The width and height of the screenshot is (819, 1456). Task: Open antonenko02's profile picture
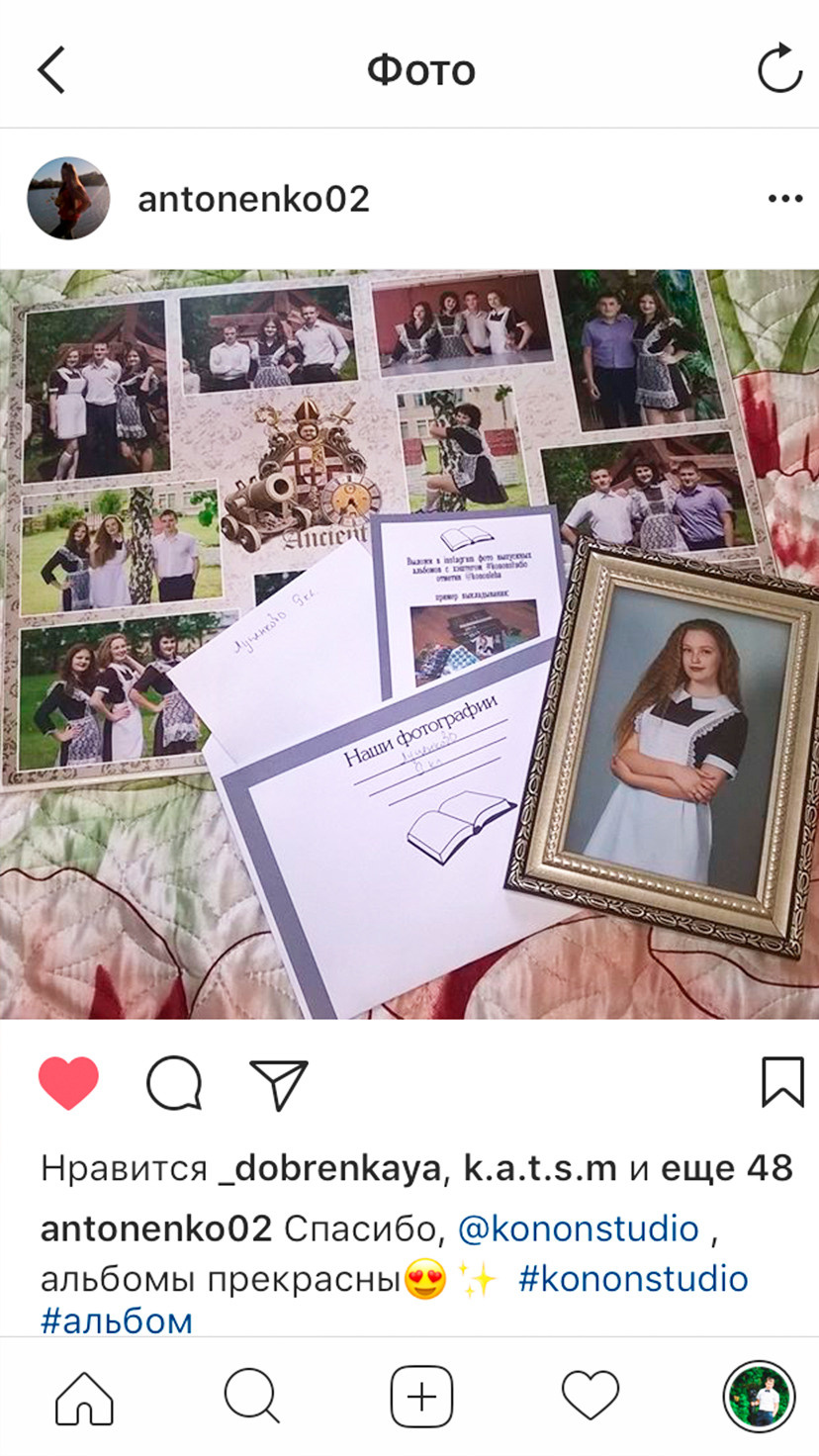68,199
